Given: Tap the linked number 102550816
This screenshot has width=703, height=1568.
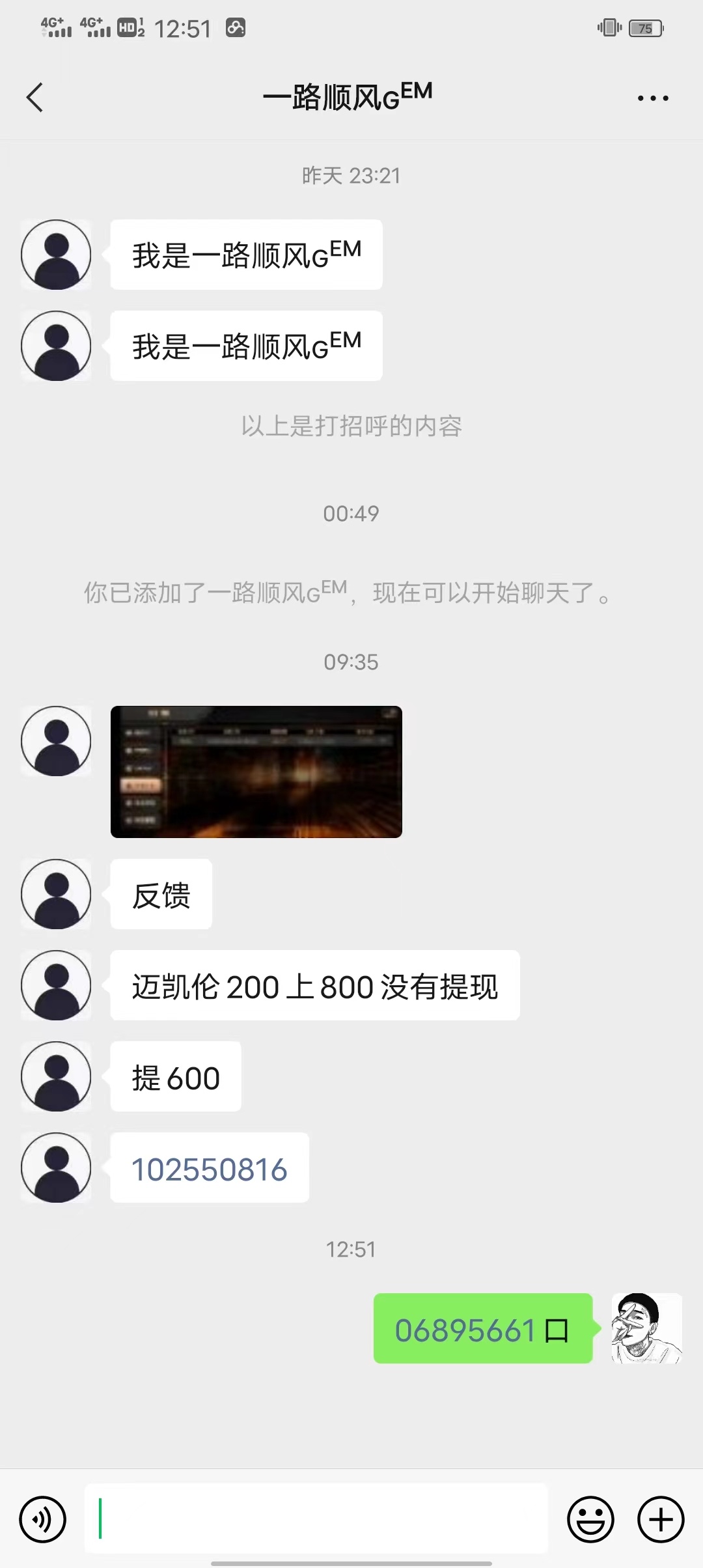Looking at the screenshot, I should (210, 1169).
